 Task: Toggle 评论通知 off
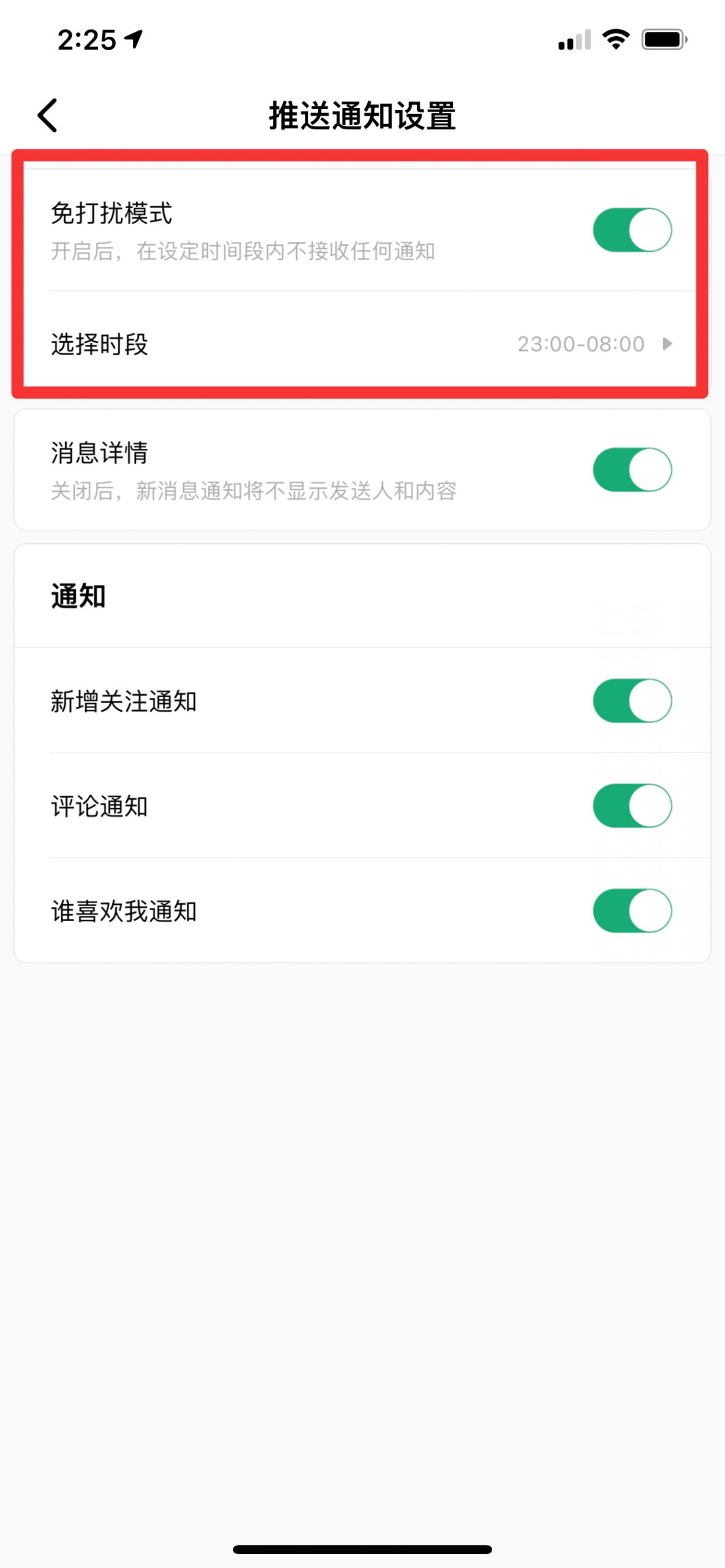(x=632, y=805)
